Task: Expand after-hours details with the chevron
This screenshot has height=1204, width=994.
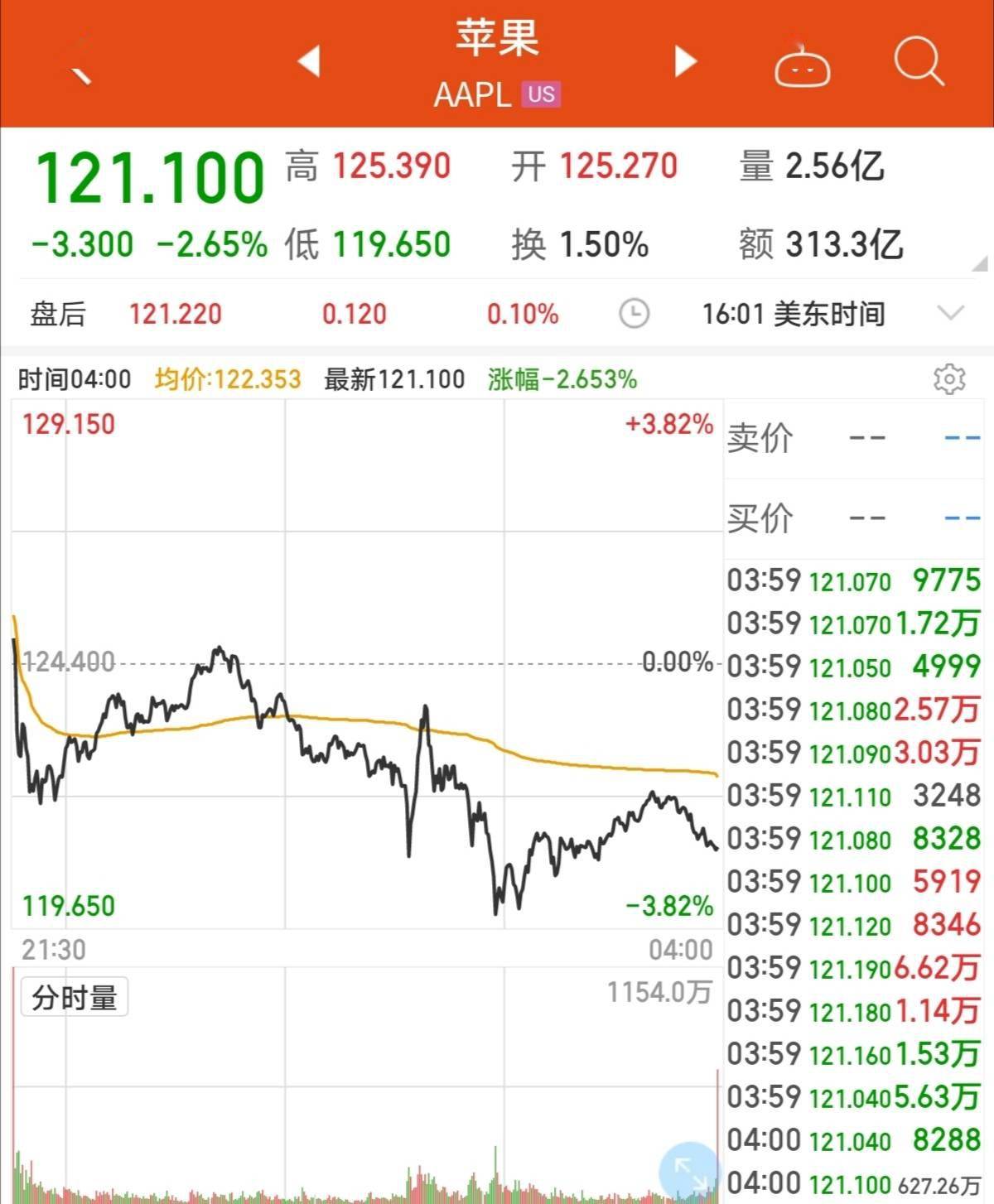Action: coord(951,315)
